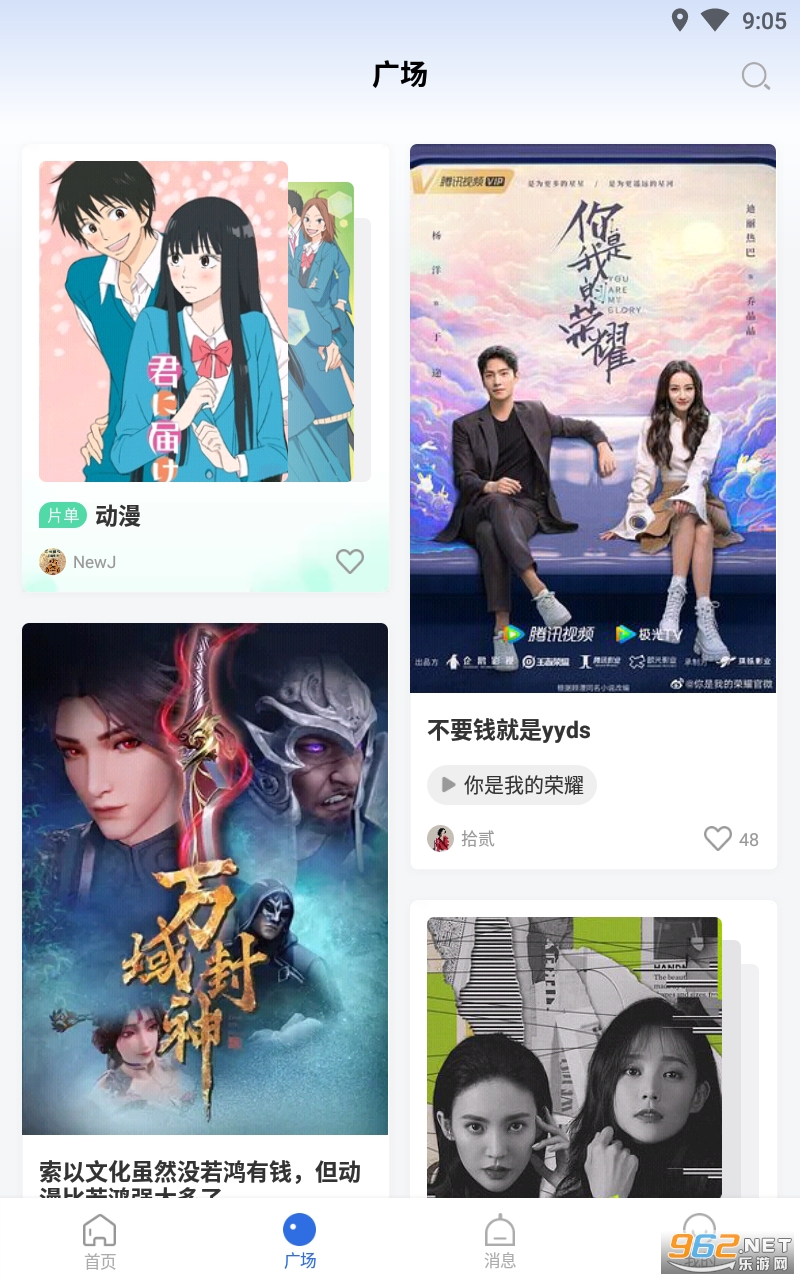Play 你是我的荣耀 from the chip

click(x=512, y=785)
